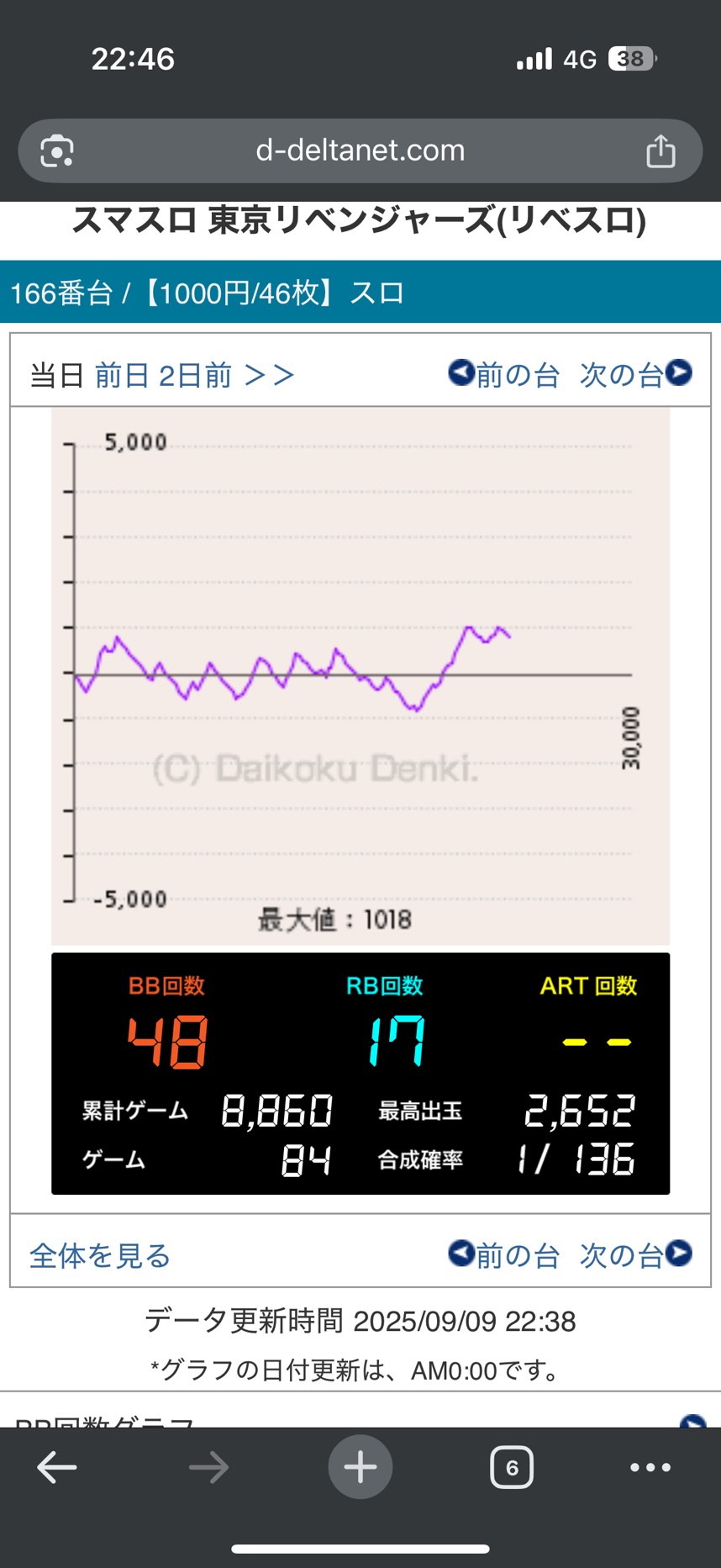Share this page from the address bar
This screenshot has width=721, height=1568.
click(660, 150)
